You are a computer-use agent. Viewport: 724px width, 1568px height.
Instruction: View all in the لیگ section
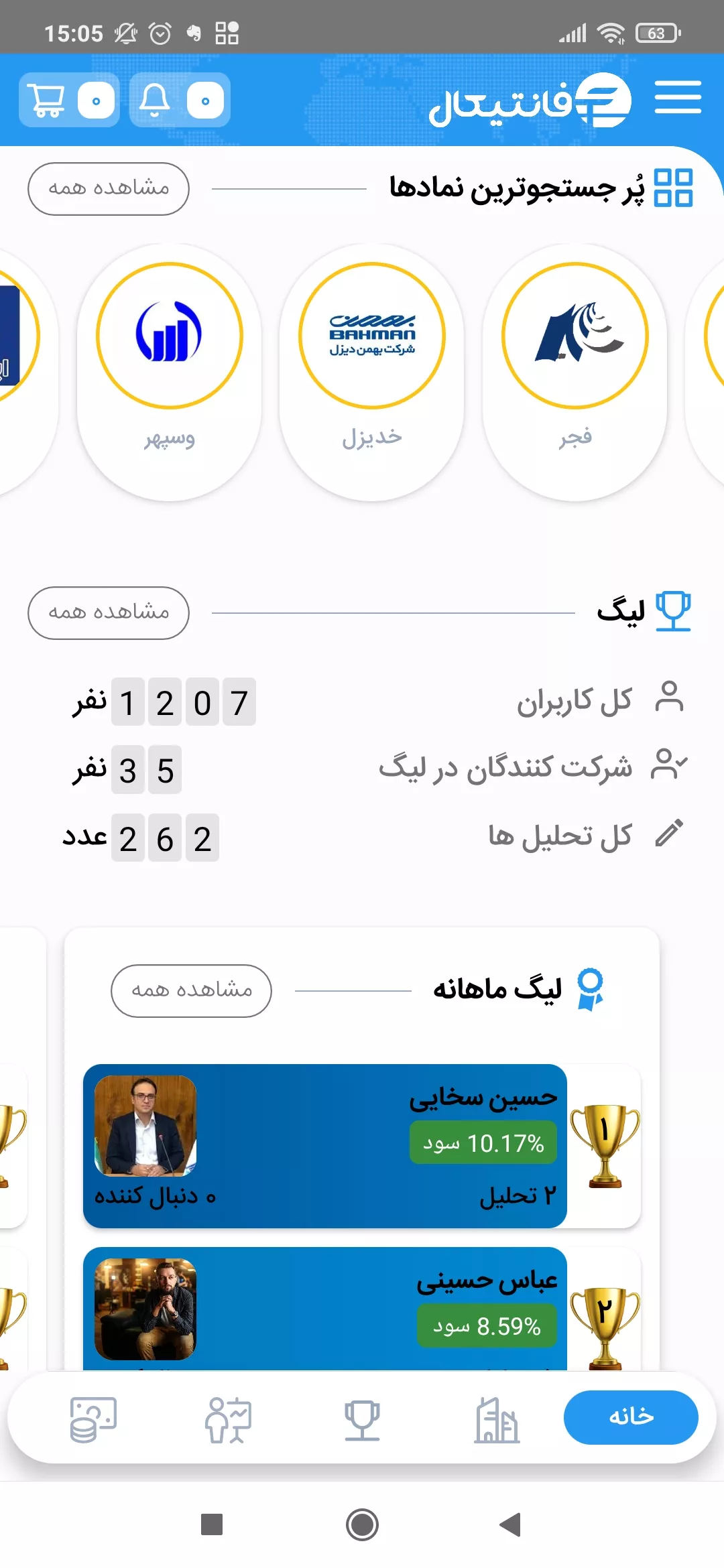tap(109, 612)
